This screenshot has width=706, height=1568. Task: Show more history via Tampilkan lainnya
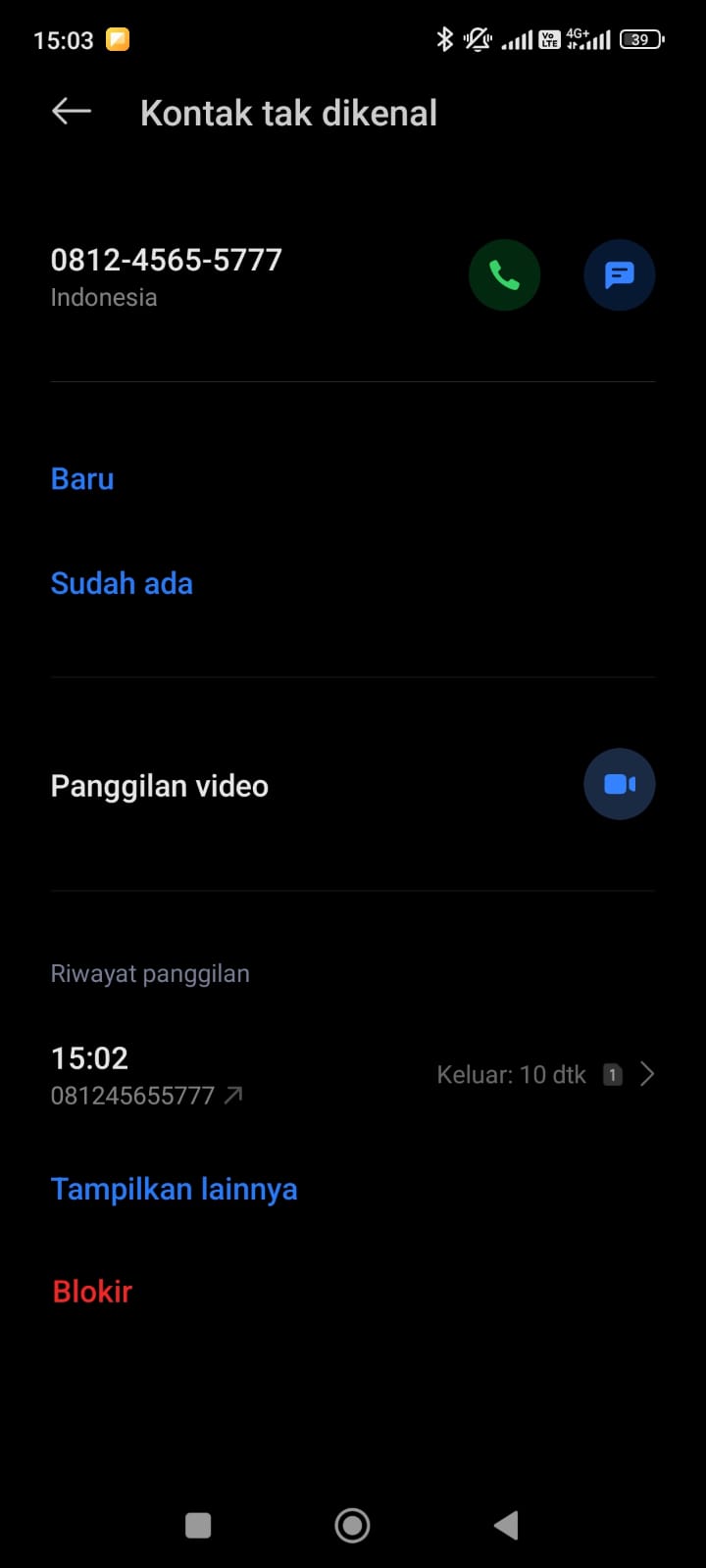174,1188
